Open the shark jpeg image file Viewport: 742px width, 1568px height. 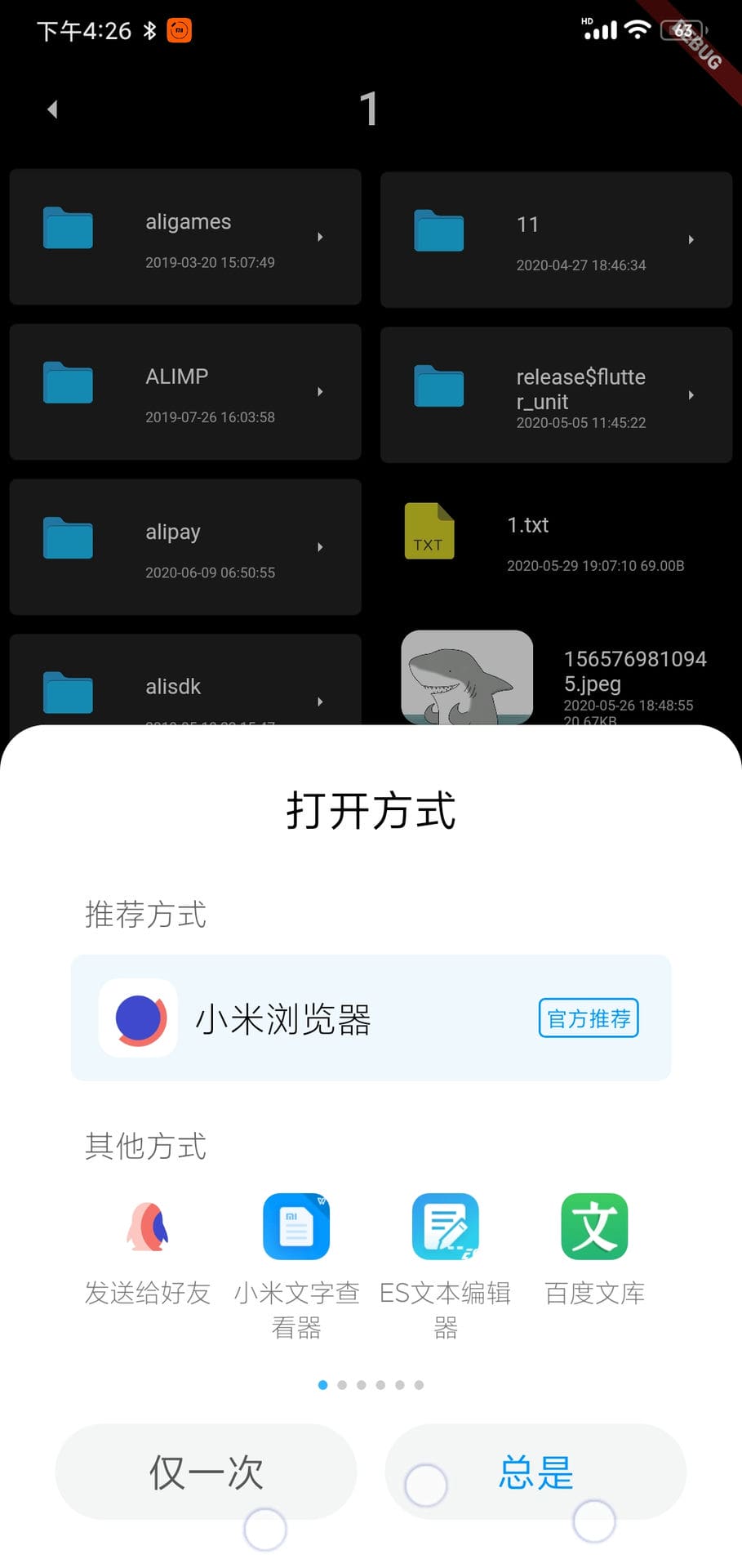click(x=556, y=678)
